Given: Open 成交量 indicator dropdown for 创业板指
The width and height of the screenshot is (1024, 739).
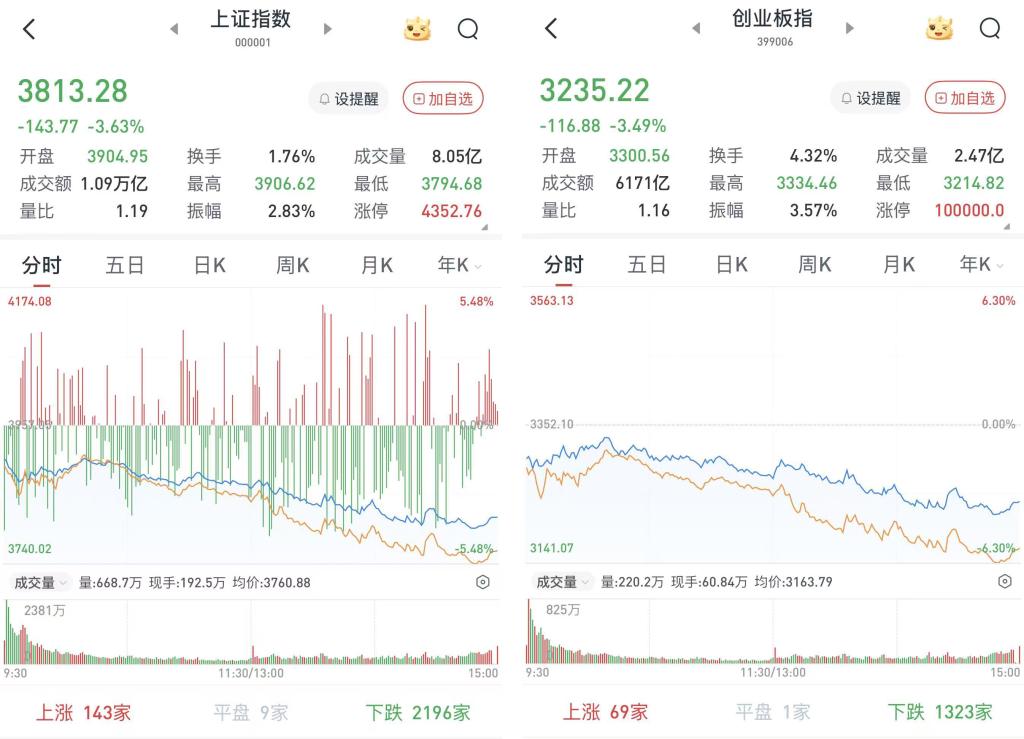Looking at the screenshot, I should coord(562,581).
